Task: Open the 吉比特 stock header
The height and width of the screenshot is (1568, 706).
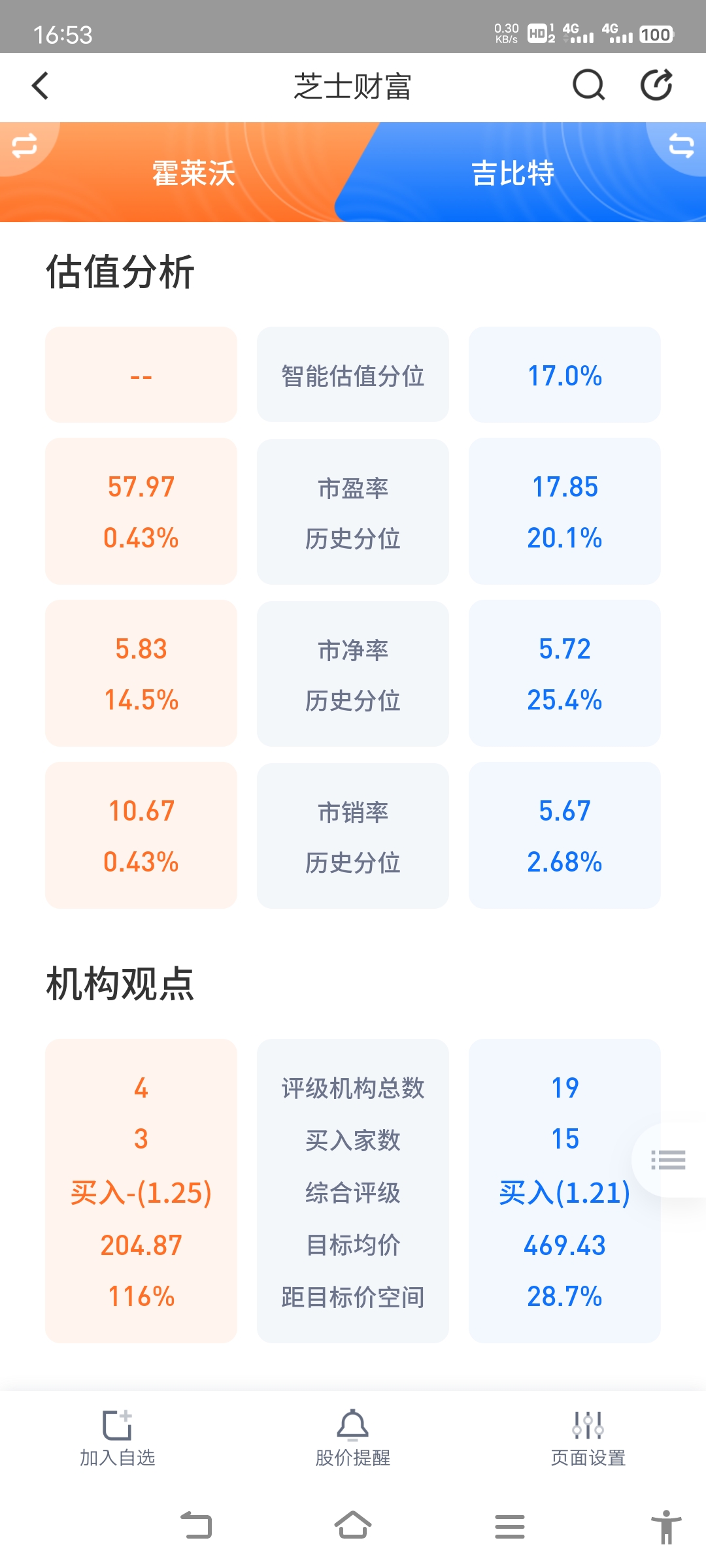Action: click(513, 173)
